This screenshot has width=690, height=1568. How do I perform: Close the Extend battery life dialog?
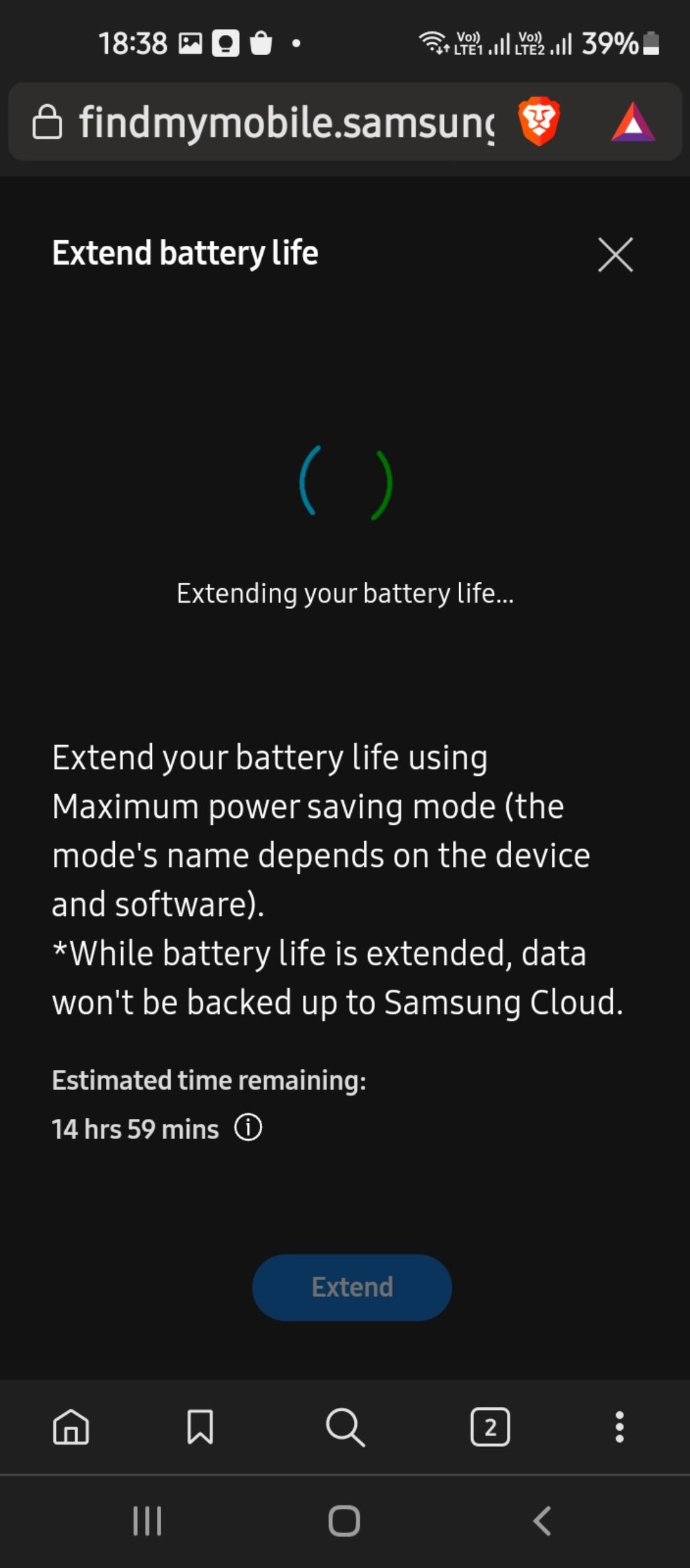615,255
